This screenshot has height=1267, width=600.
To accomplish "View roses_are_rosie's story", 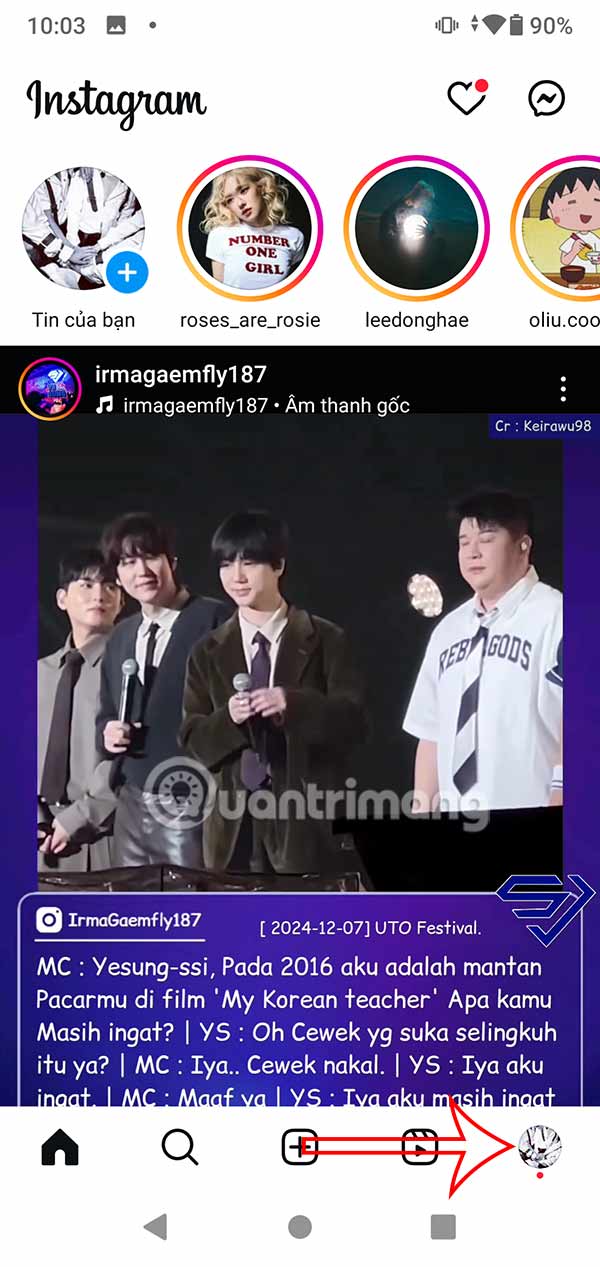I will click(250, 230).
